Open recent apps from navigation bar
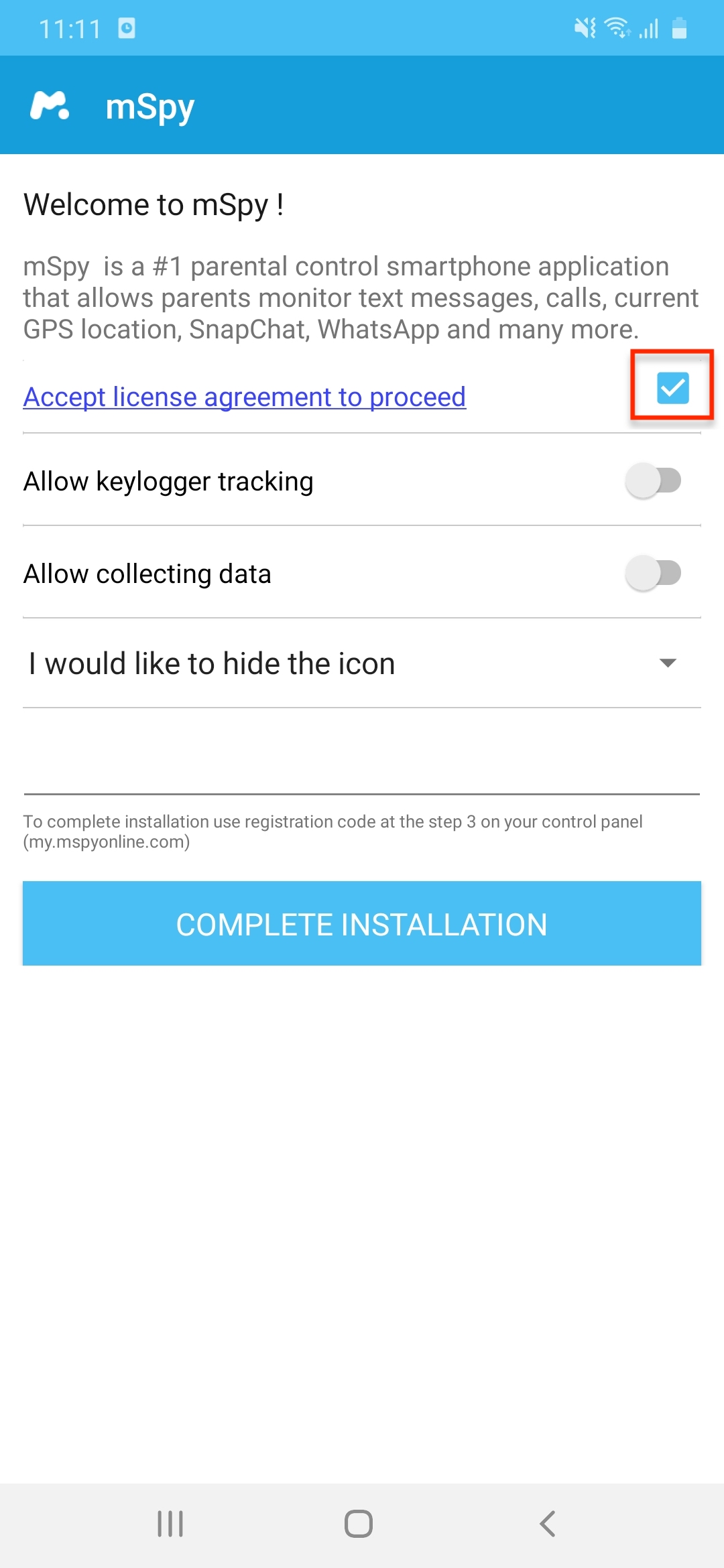 pyautogui.click(x=170, y=1524)
